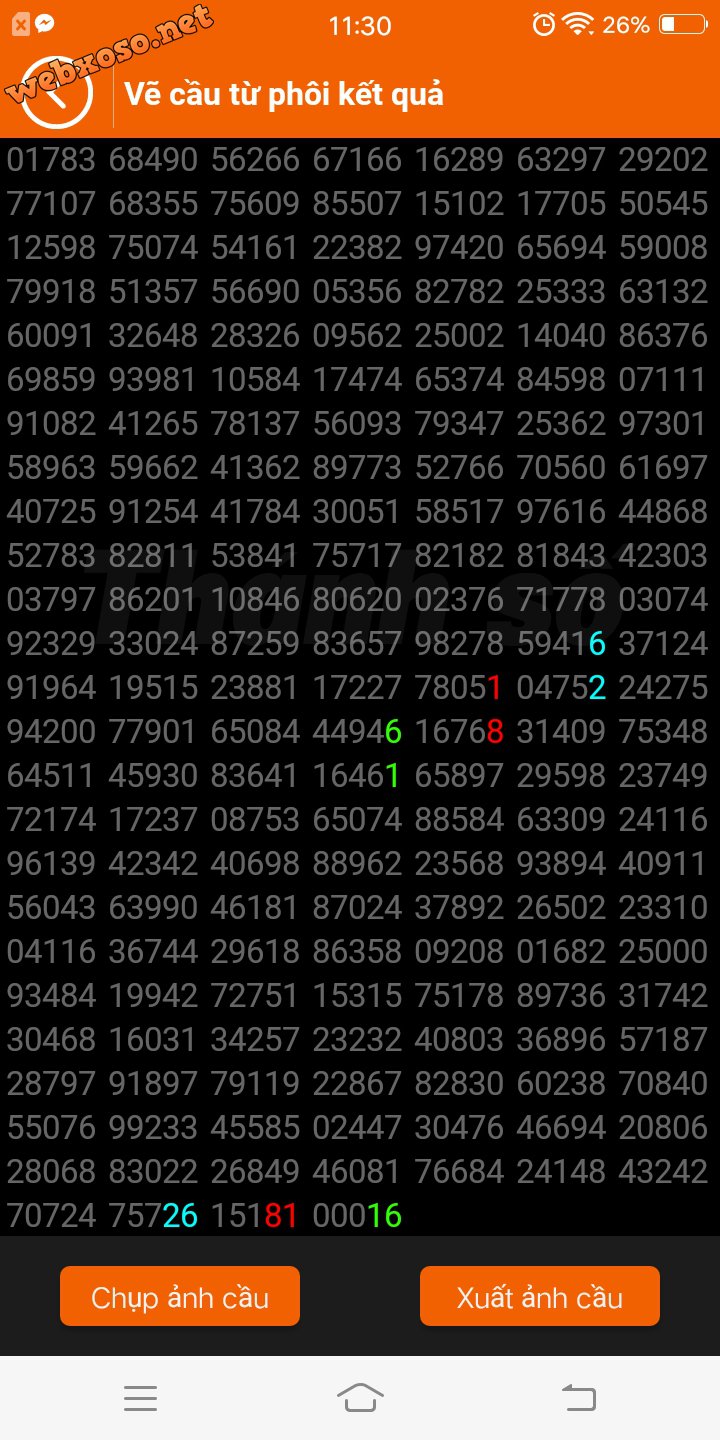Open recent apps from the navigation bar
The height and width of the screenshot is (1440, 720).
pyautogui.click(x=140, y=1398)
